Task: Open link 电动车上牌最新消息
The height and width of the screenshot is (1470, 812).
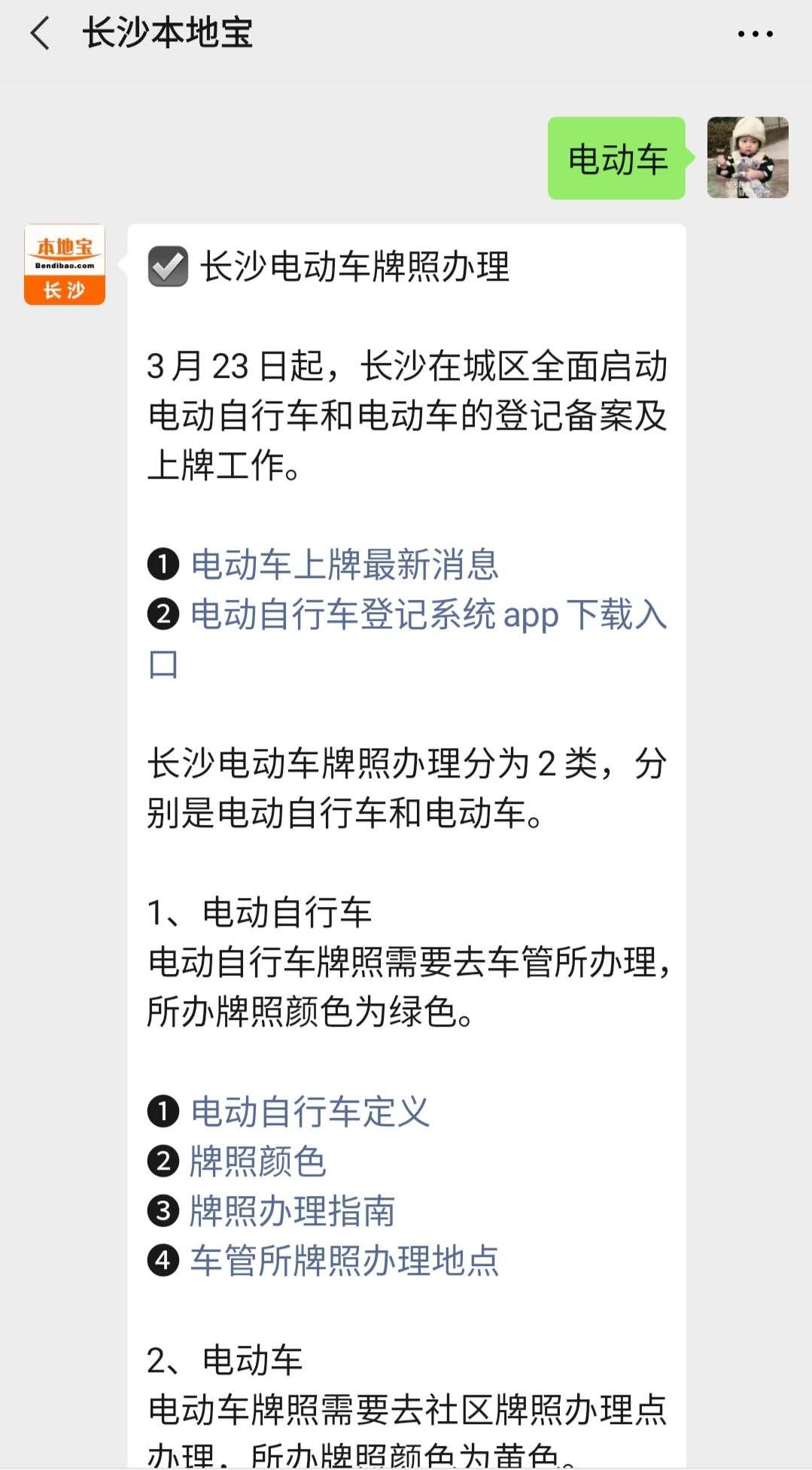Action: 345,565
